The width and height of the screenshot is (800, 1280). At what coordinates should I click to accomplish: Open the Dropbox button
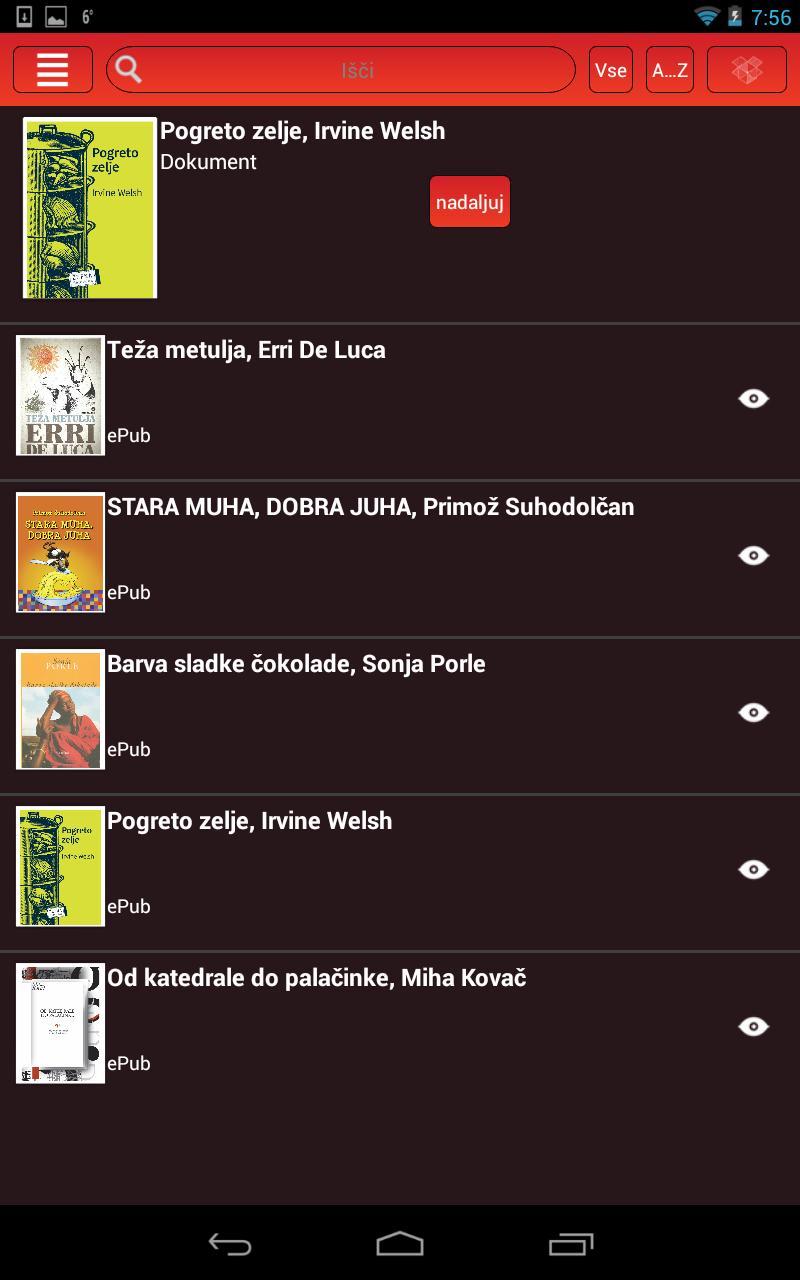746,70
